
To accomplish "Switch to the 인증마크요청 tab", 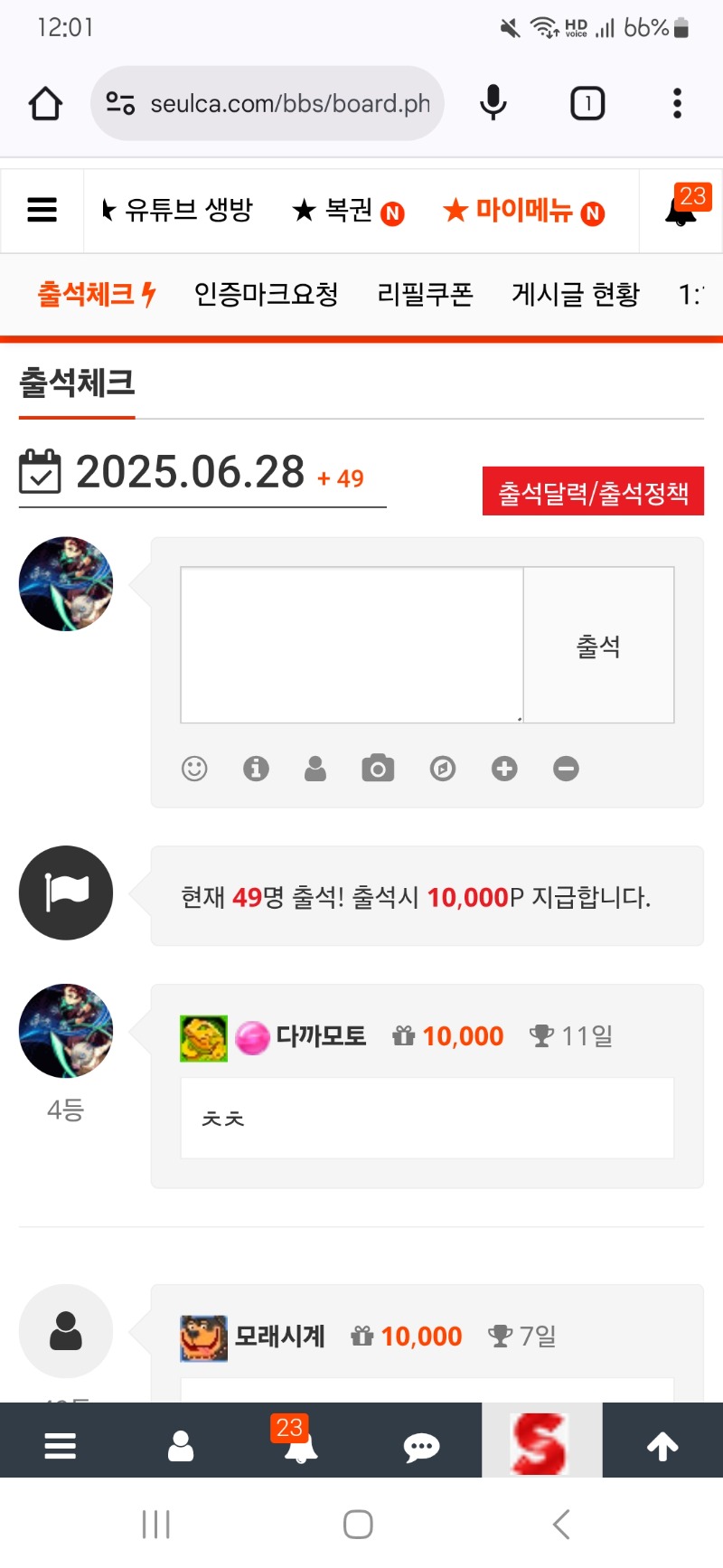I will 266,294.
